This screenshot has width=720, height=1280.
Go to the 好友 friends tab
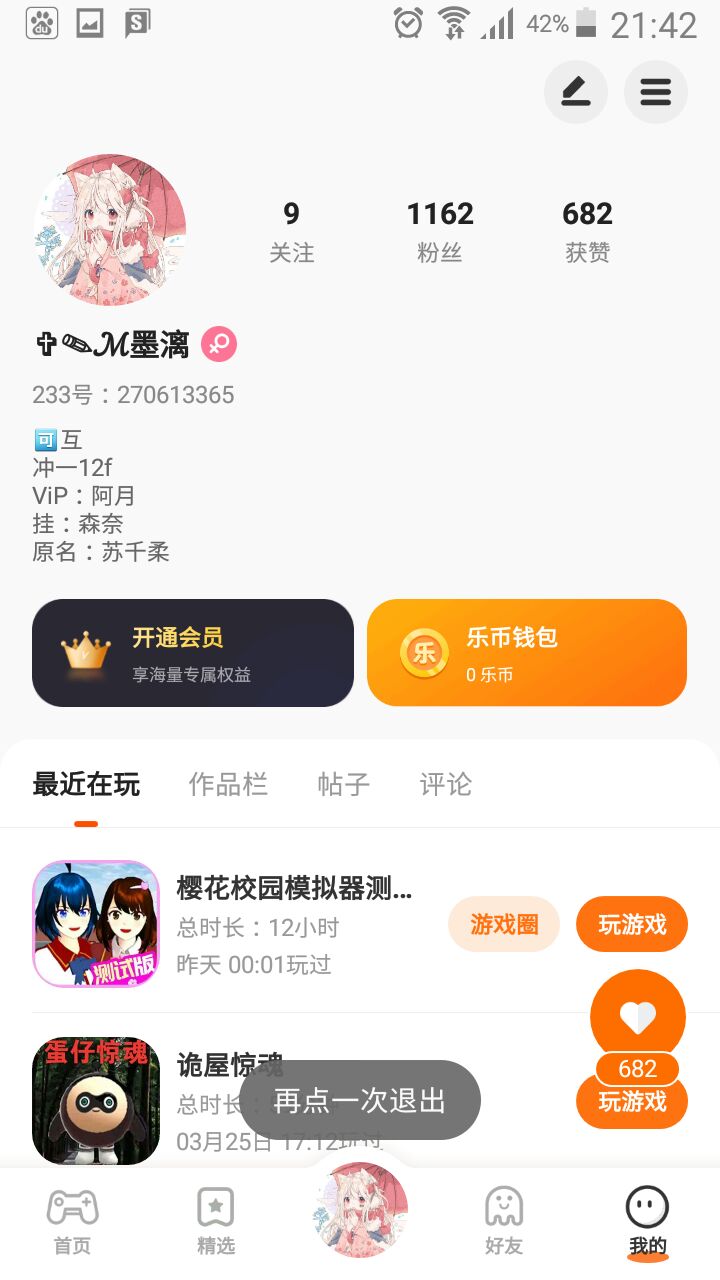click(x=504, y=1221)
